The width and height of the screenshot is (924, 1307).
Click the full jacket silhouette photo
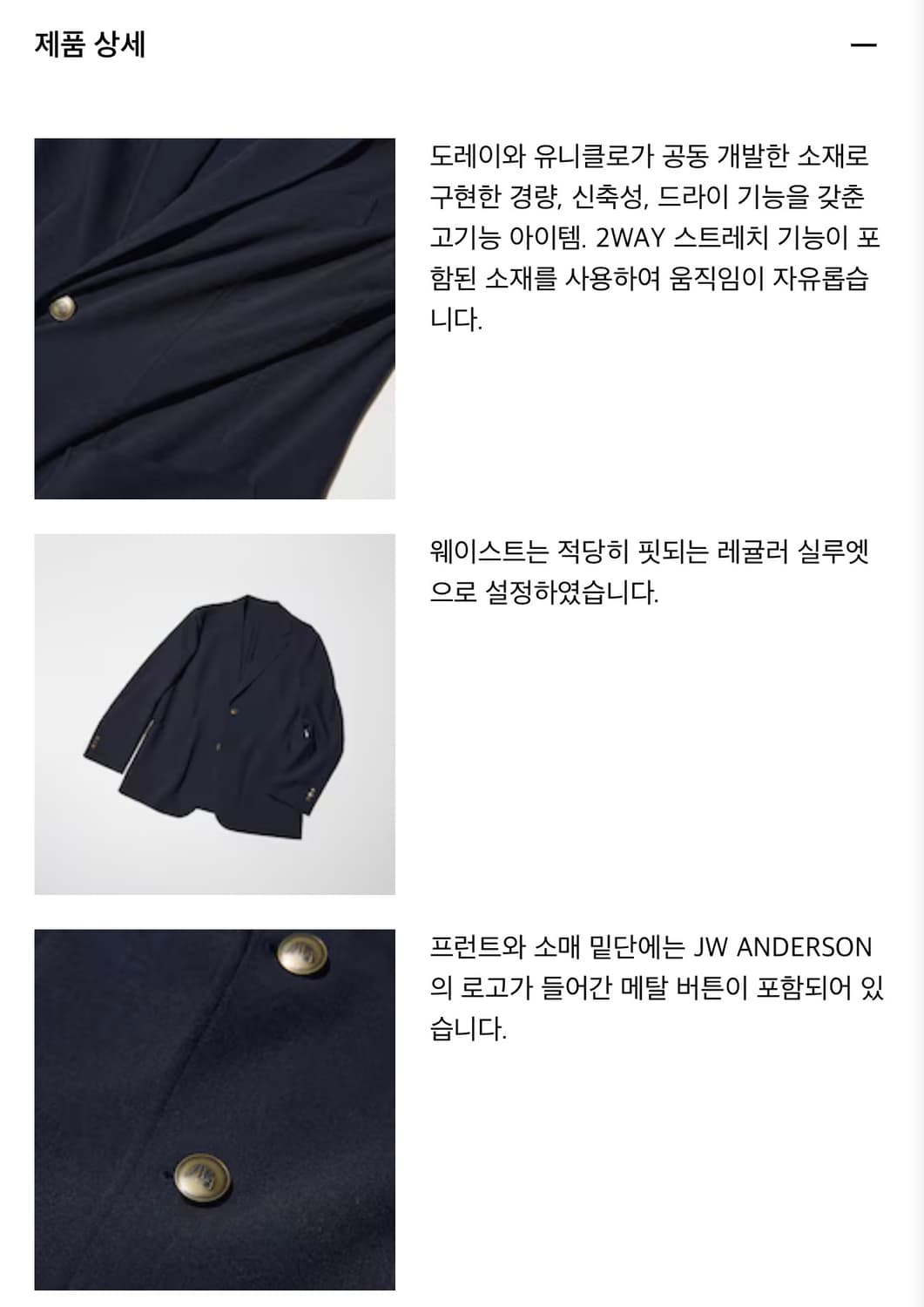(218, 714)
